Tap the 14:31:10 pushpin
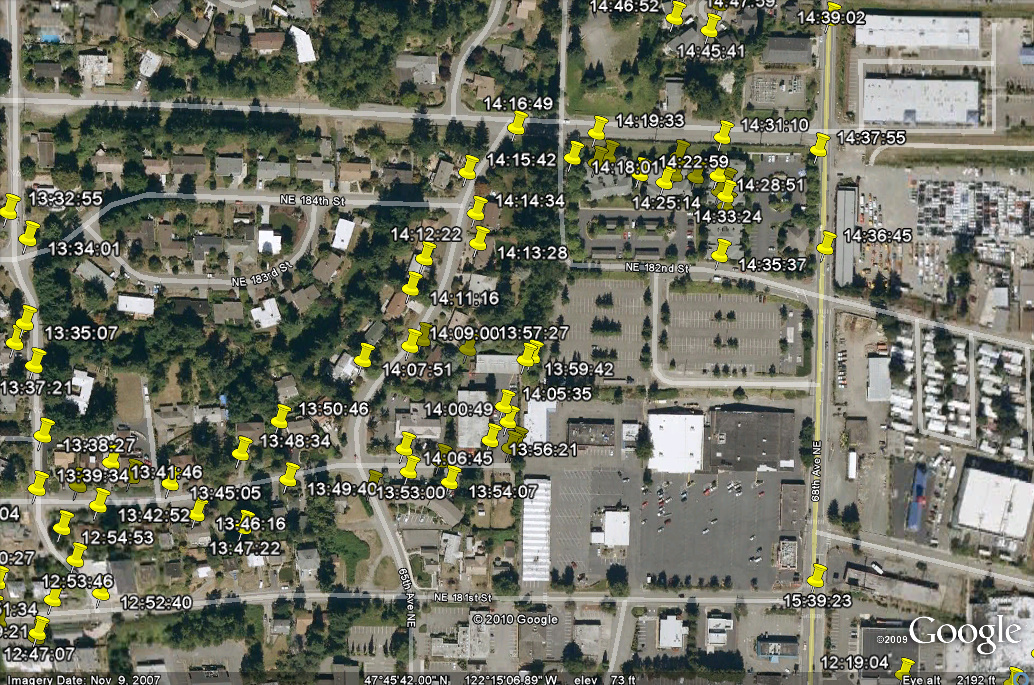Screen dimensions: 1034x685 [x=723, y=132]
